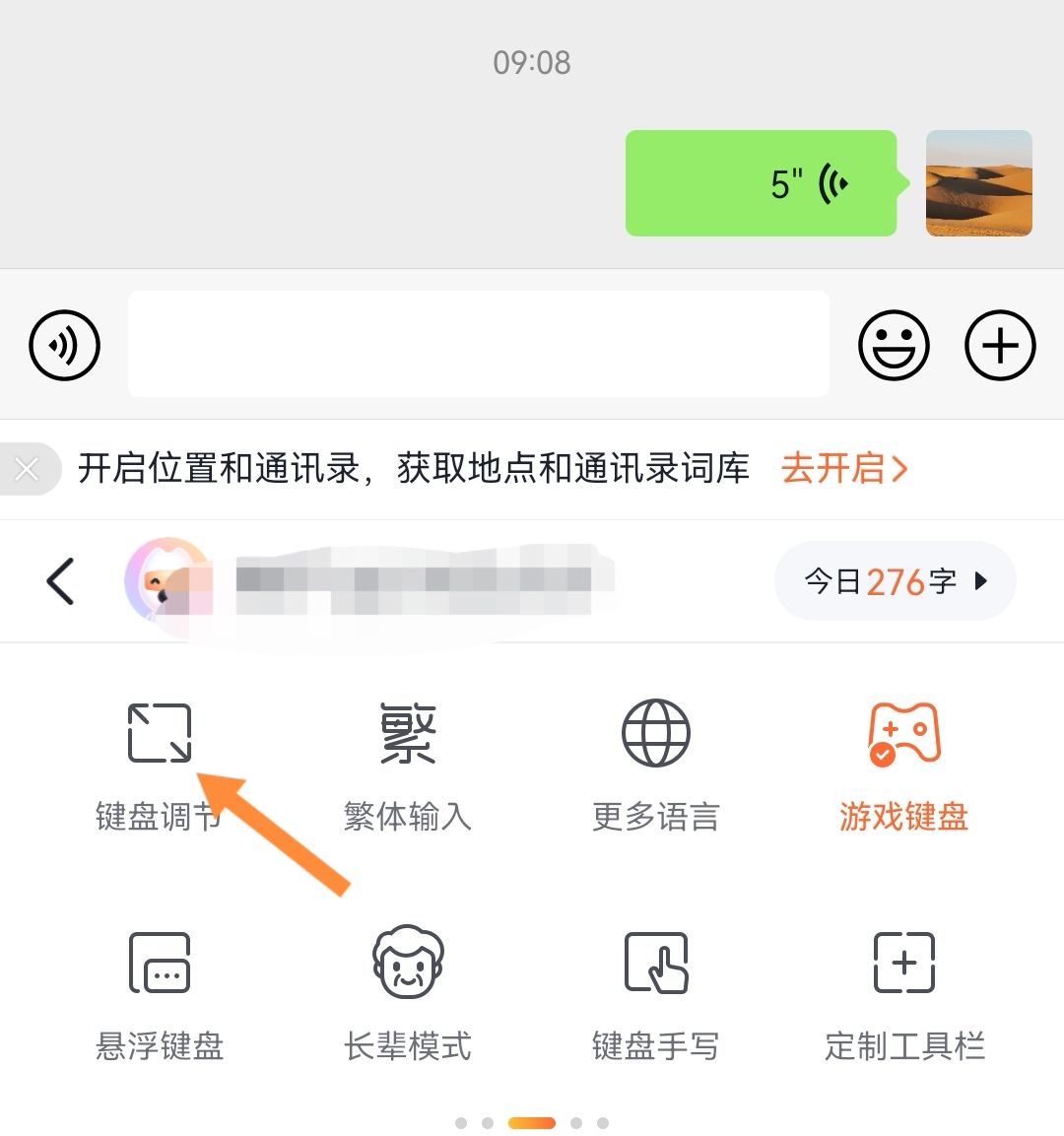Tap the voice input icon

64,345
